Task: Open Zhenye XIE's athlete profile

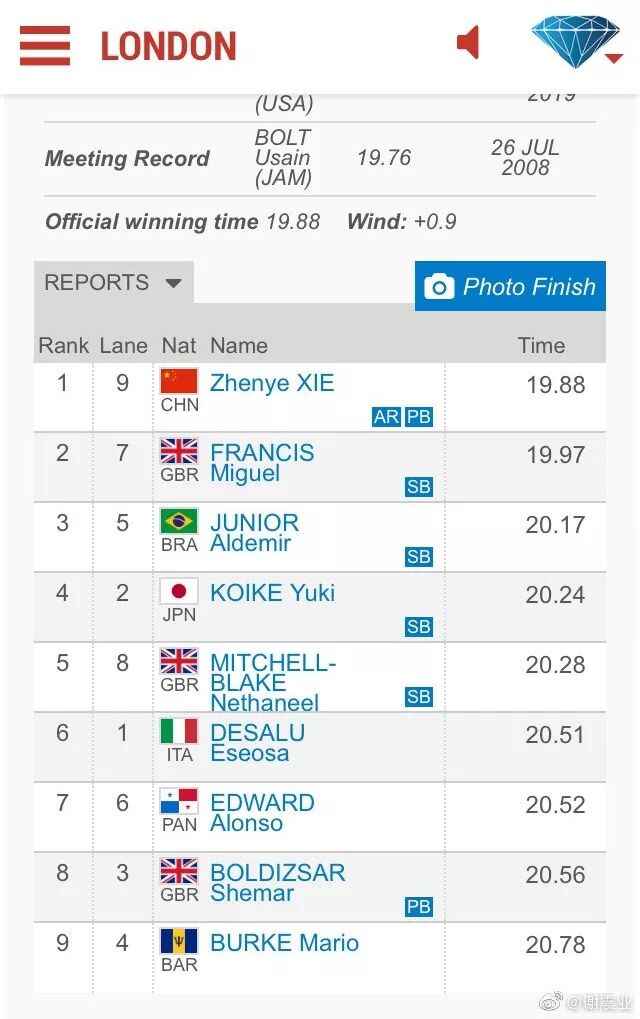Action: (x=272, y=383)
